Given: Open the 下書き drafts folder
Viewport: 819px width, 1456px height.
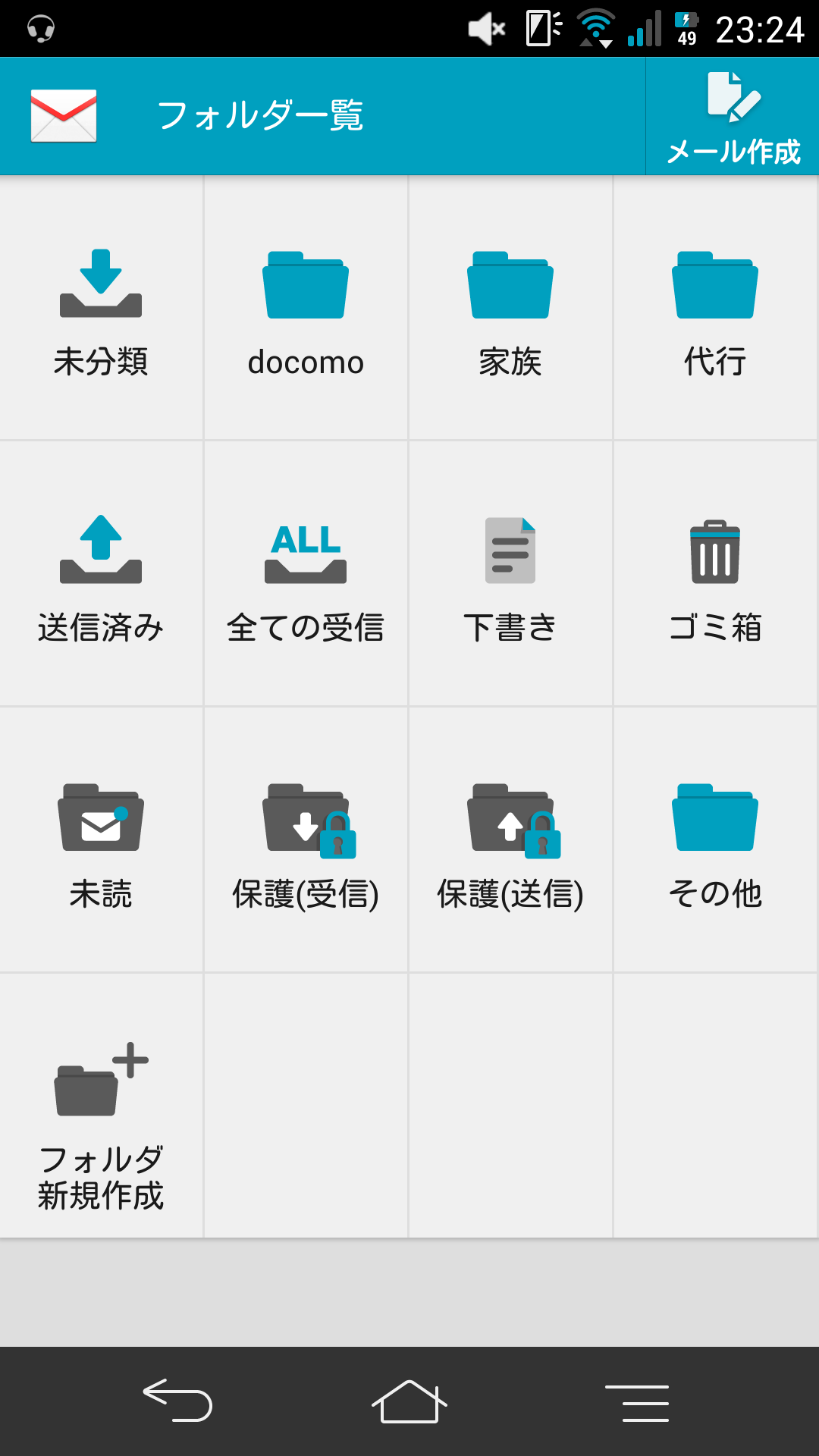Looking at the screenshot, I should point(510,574).
